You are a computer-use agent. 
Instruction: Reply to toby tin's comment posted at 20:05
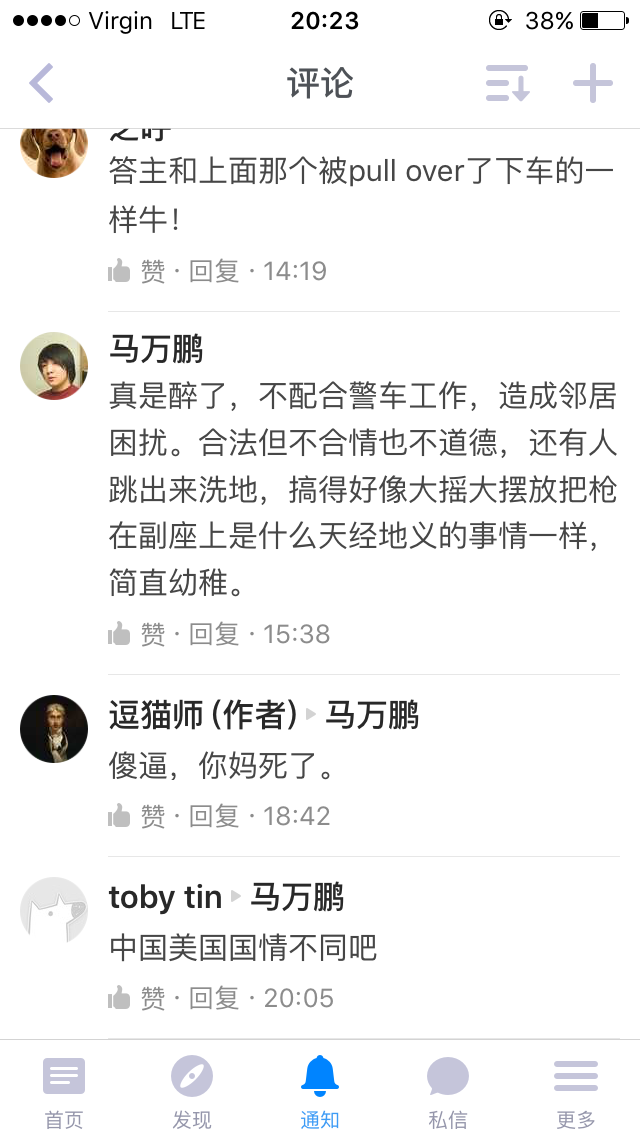[214, 998]
